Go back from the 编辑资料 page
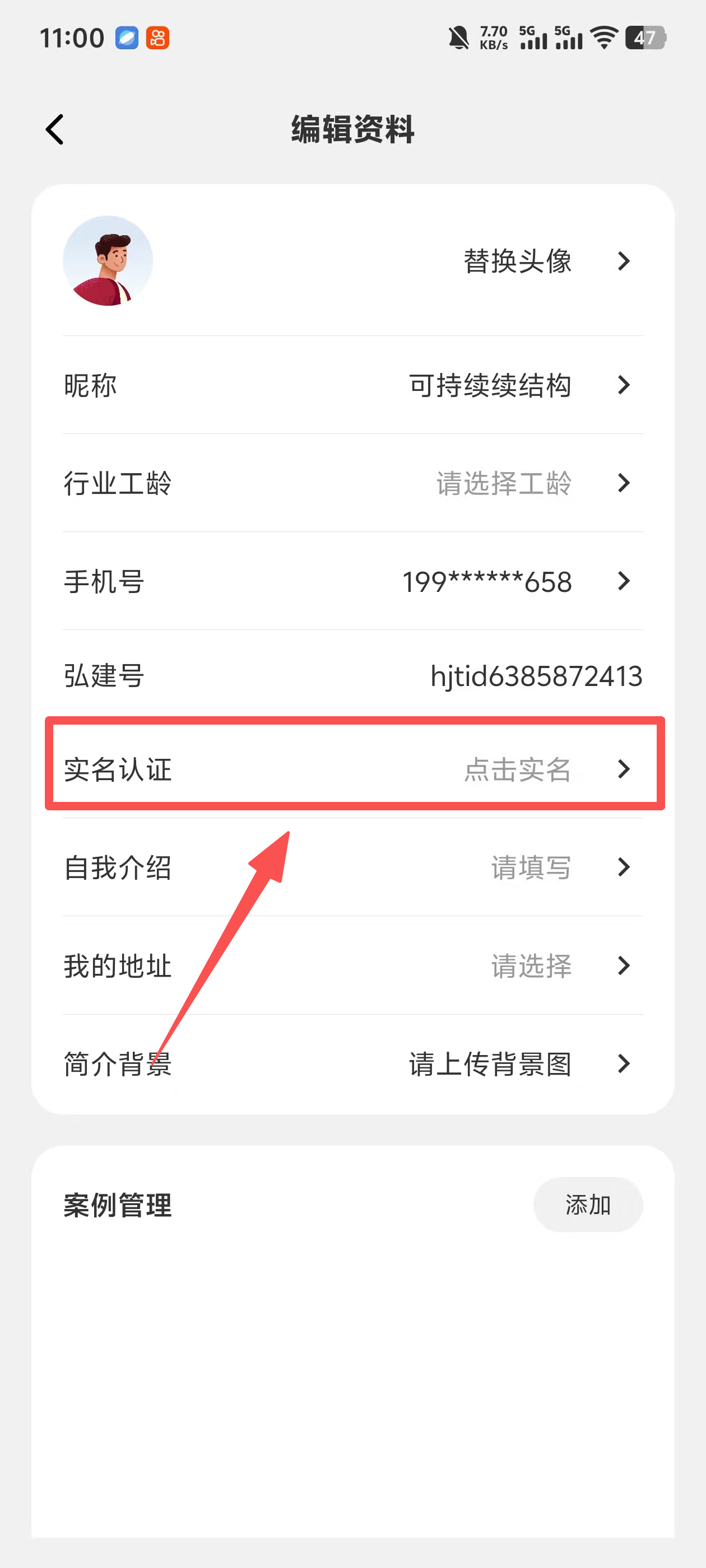Screen dimensions: 706x1568 click(x=55, y=129)
